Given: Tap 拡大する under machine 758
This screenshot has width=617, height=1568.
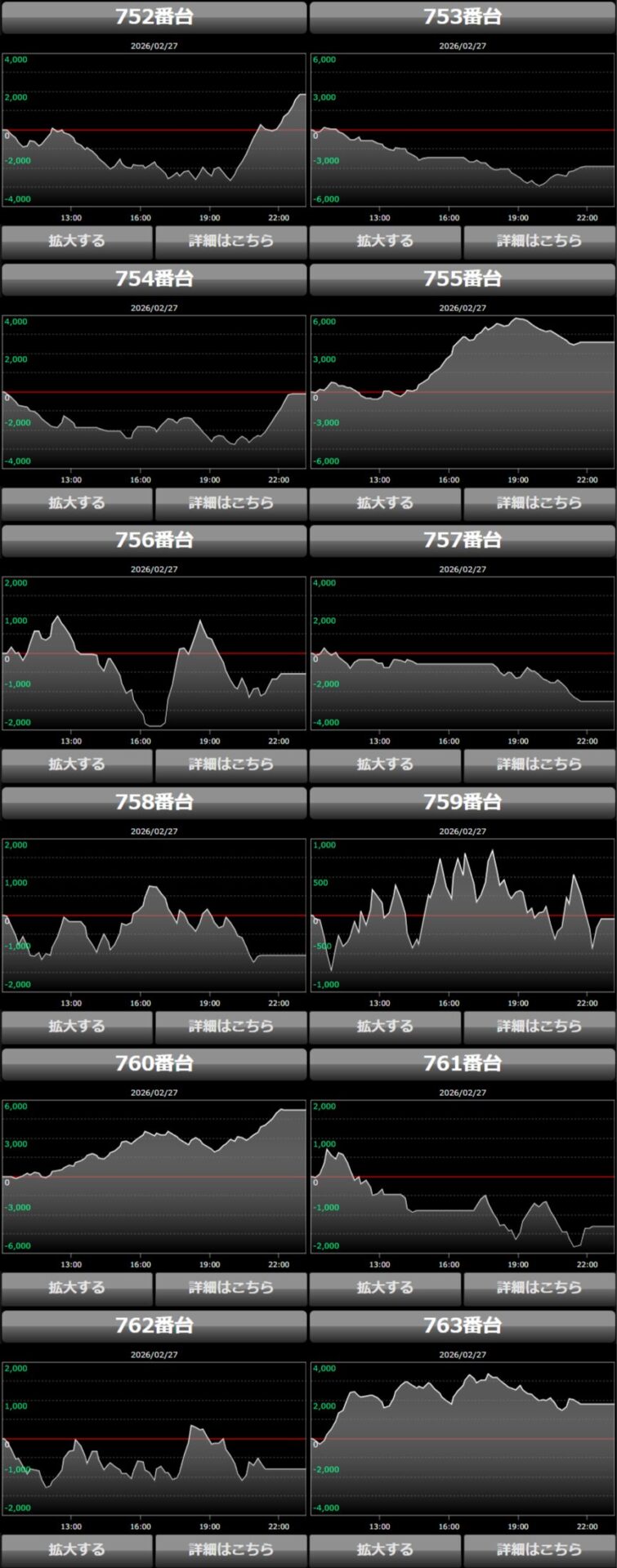Looking at the screenshot, I should [77, 1027].
